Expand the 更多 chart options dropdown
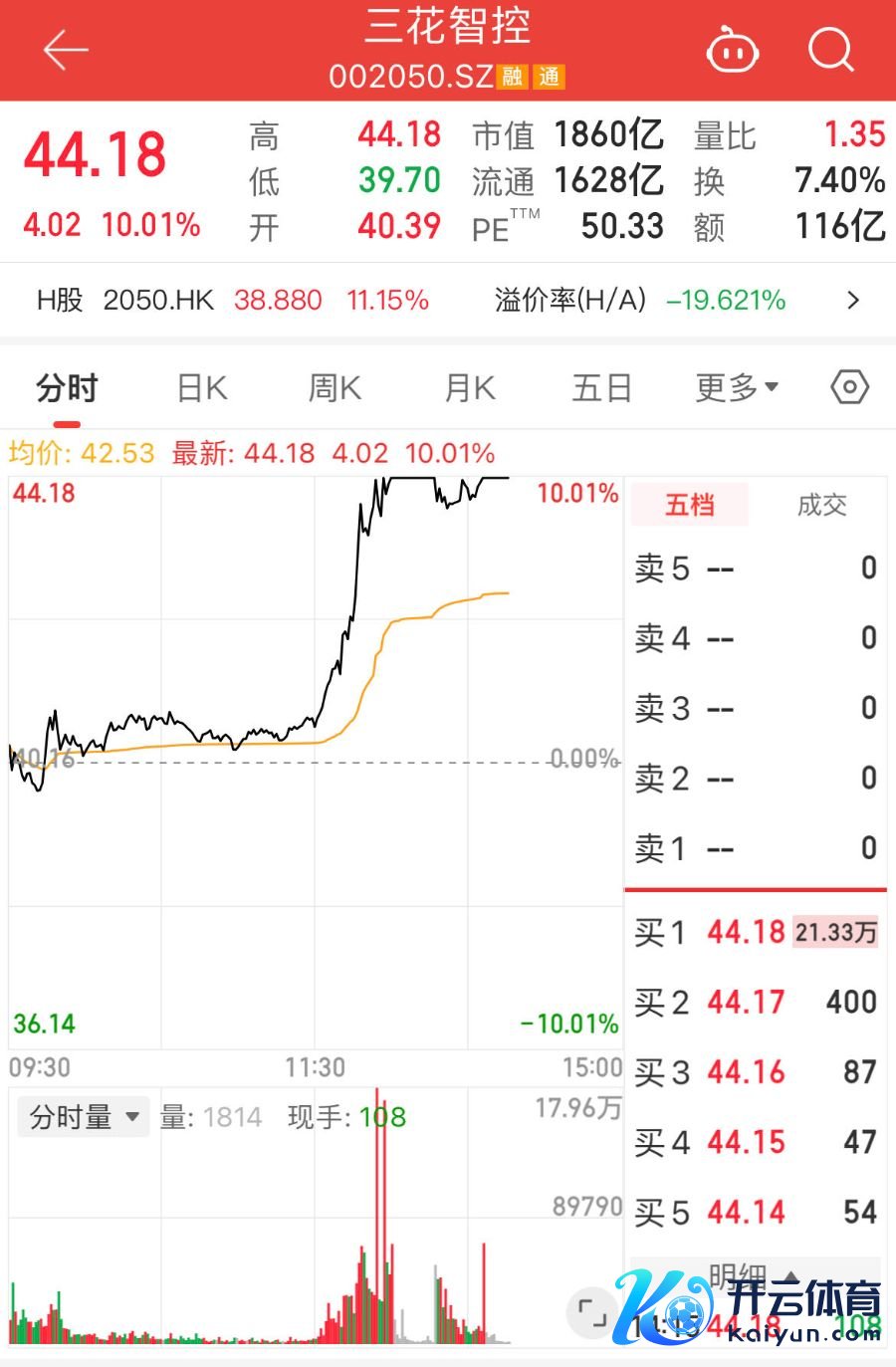The height and width of the screenshot is (1367, 896). 737,387
